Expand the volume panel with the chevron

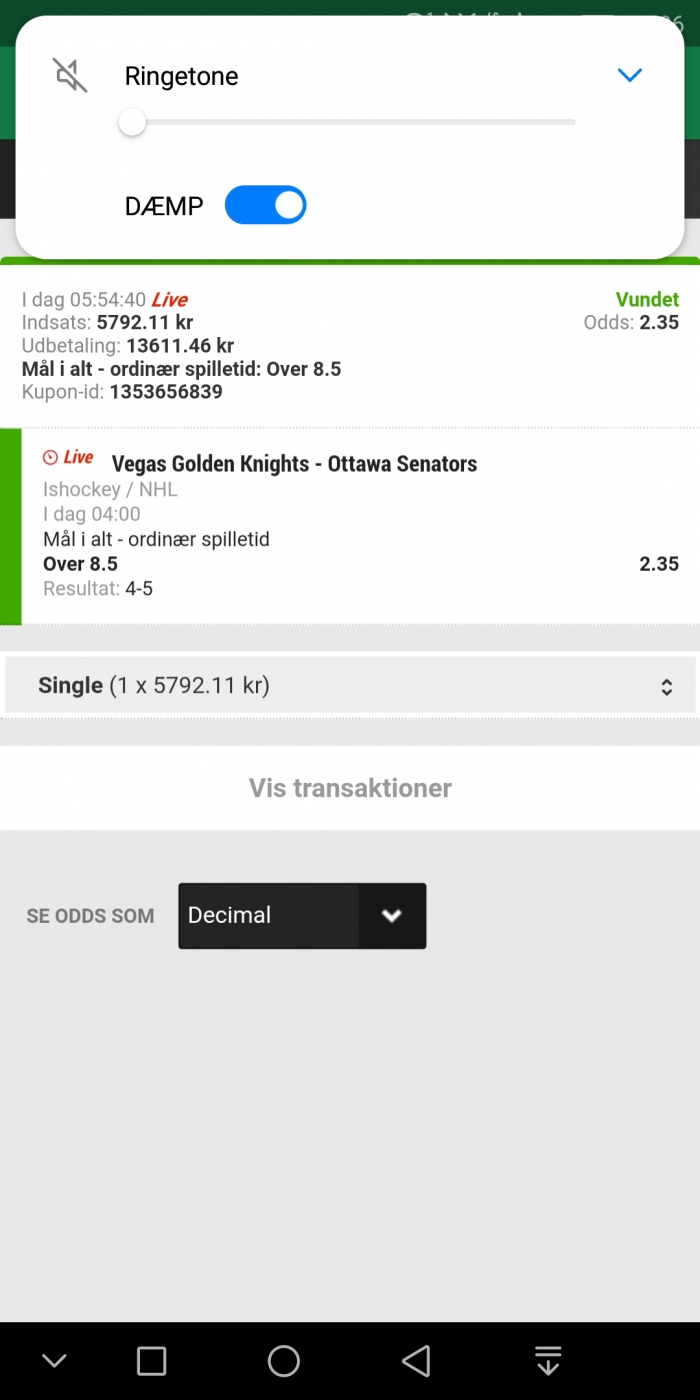coord(629,75)
